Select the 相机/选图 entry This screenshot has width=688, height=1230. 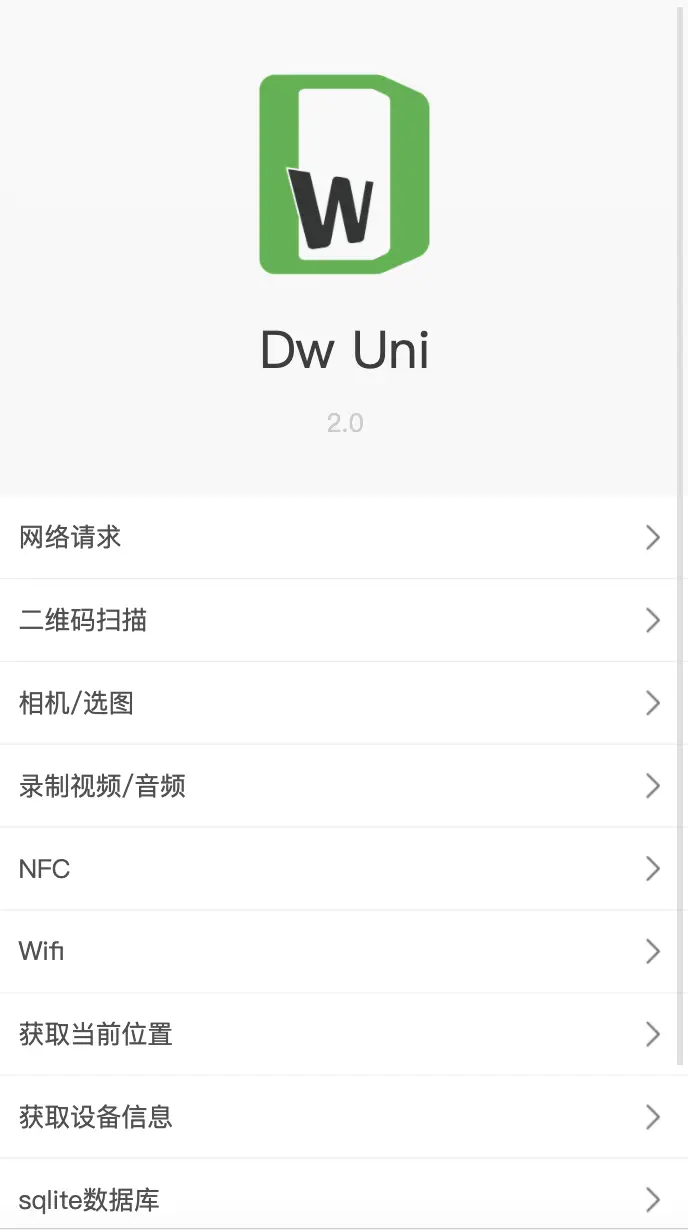(x=340, y=703)
